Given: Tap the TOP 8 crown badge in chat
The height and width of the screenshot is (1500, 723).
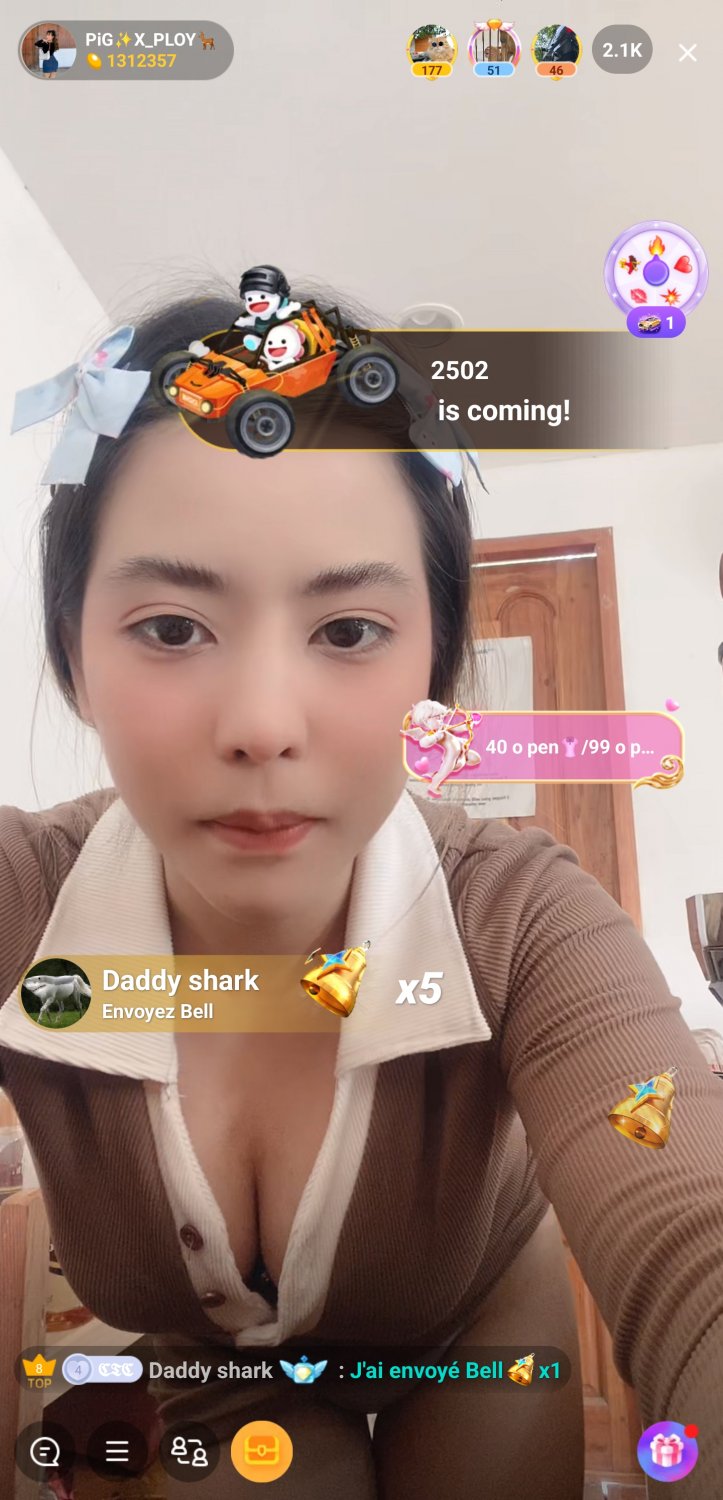Looking at the screenshot, I should pyautogui.click(x=38, y=1371).
